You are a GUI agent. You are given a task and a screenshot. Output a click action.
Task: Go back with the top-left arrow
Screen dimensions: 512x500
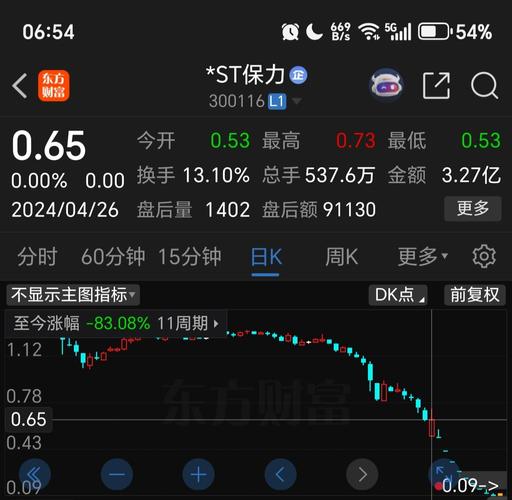click(x=19, y=86)
